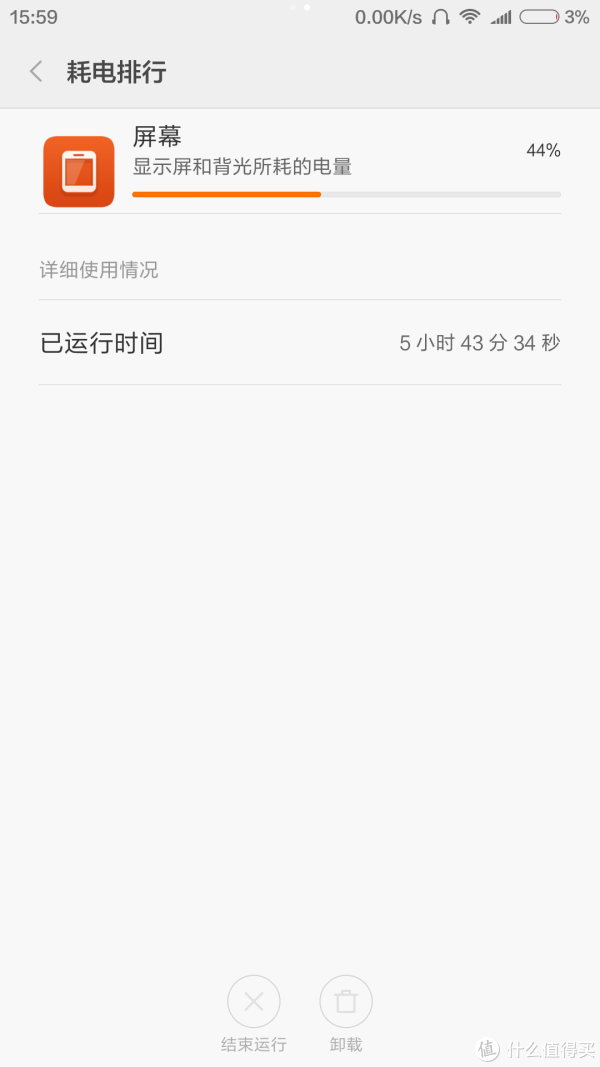Go back from 耗电排行 screen
Screen dimensions: 600x1067
click(36, 71)
